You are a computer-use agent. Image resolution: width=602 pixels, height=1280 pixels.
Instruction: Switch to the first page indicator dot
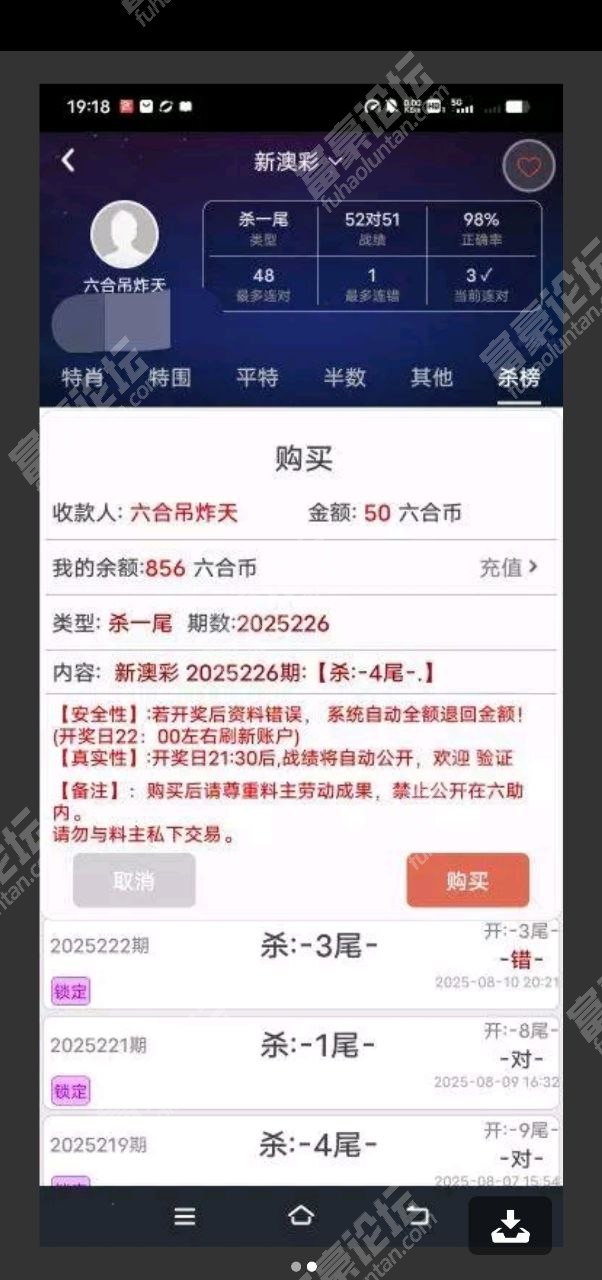point(296,1266)
